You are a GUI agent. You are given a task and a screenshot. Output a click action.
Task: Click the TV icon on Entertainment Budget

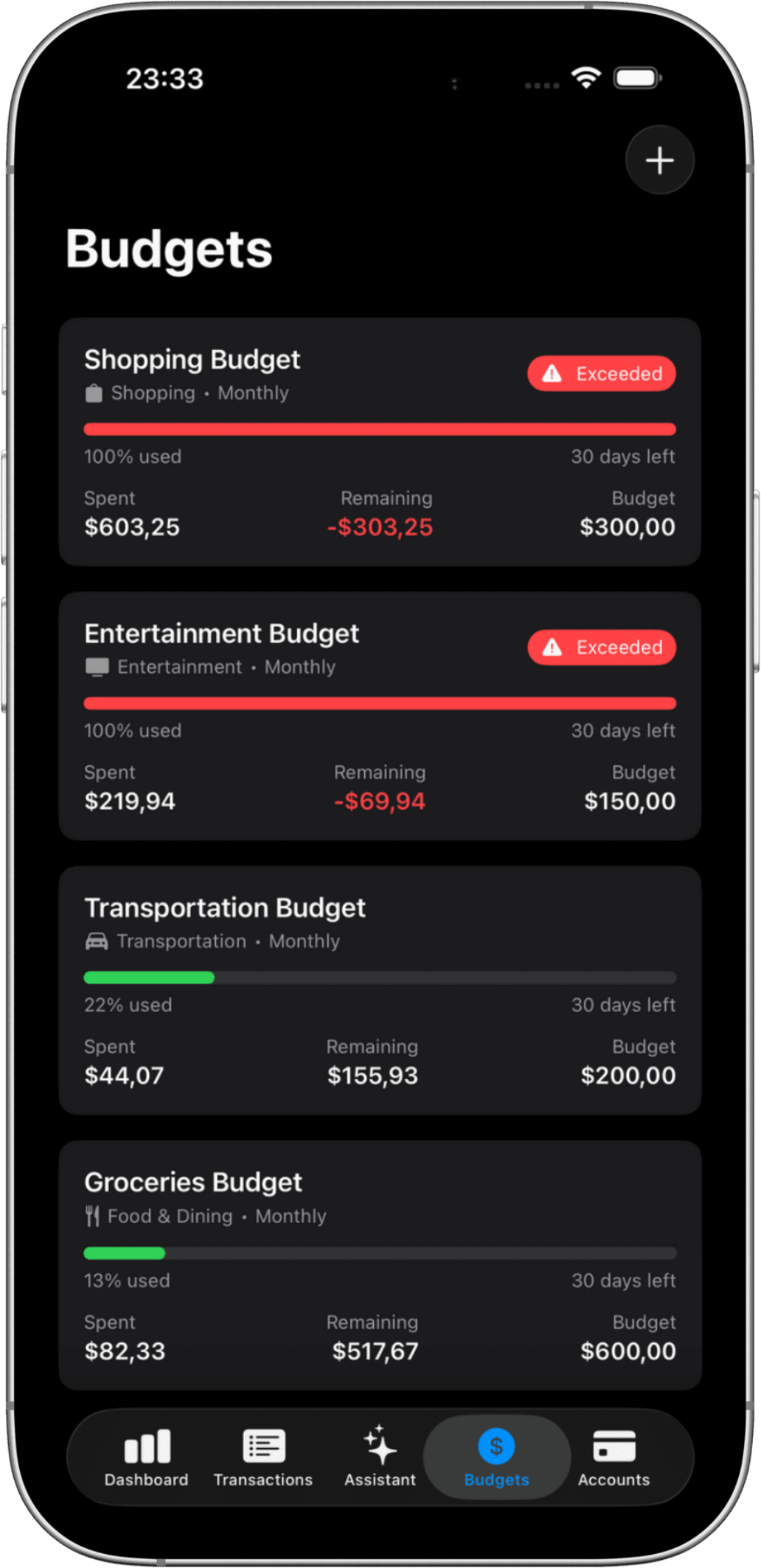click(96, 666)
